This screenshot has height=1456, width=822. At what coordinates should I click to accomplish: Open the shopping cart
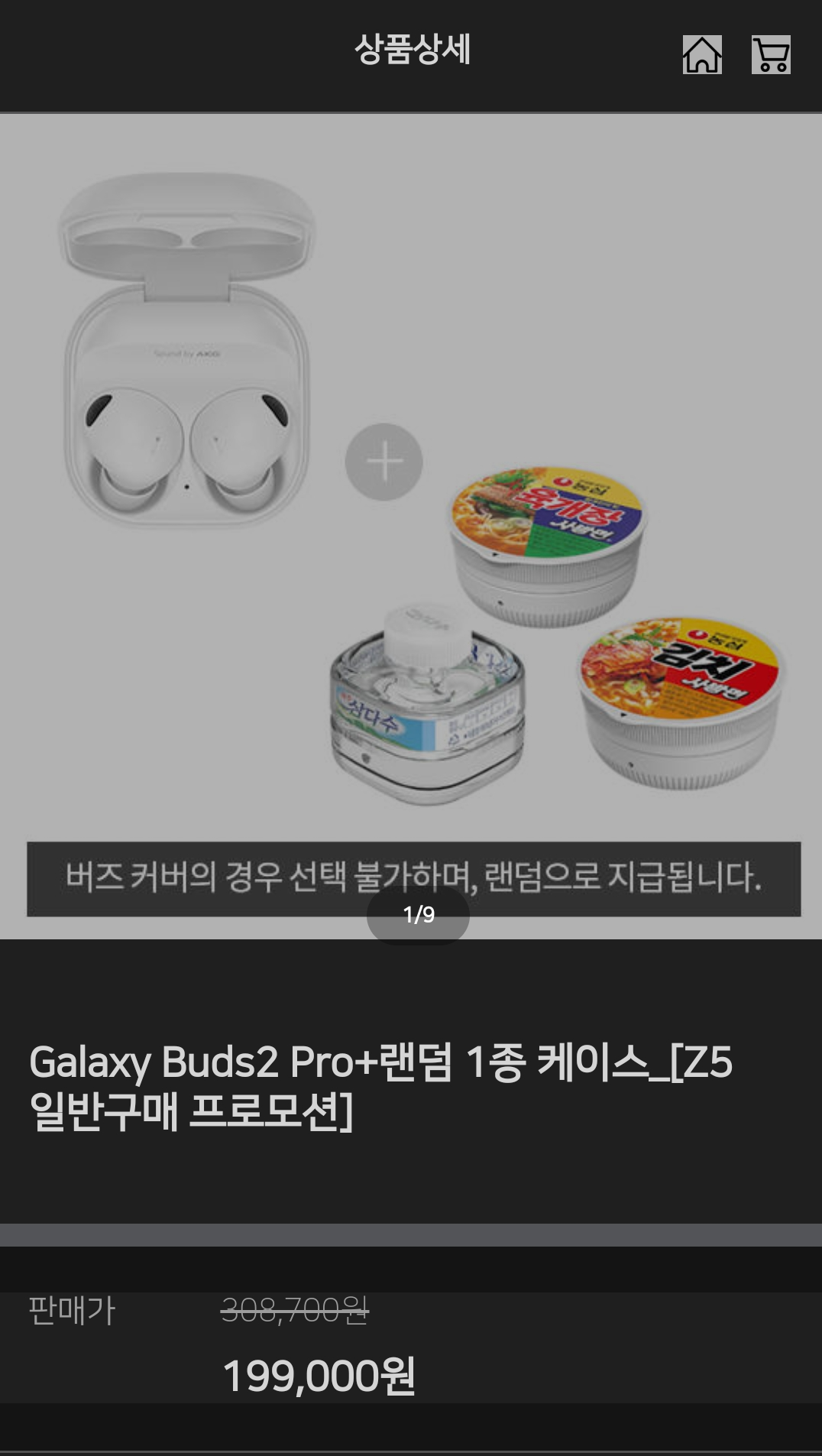pyautogui.click(x=772, y=56)
